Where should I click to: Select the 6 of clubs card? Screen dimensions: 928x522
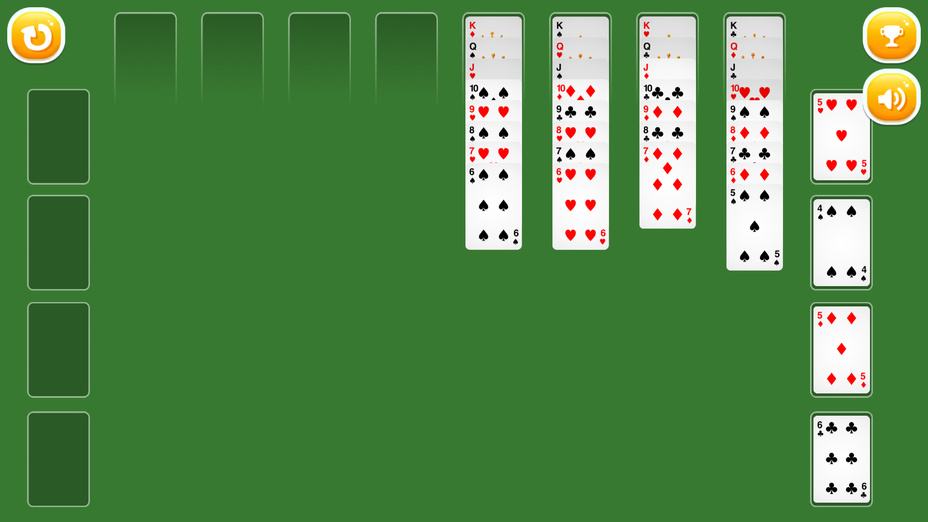point(840,458)
